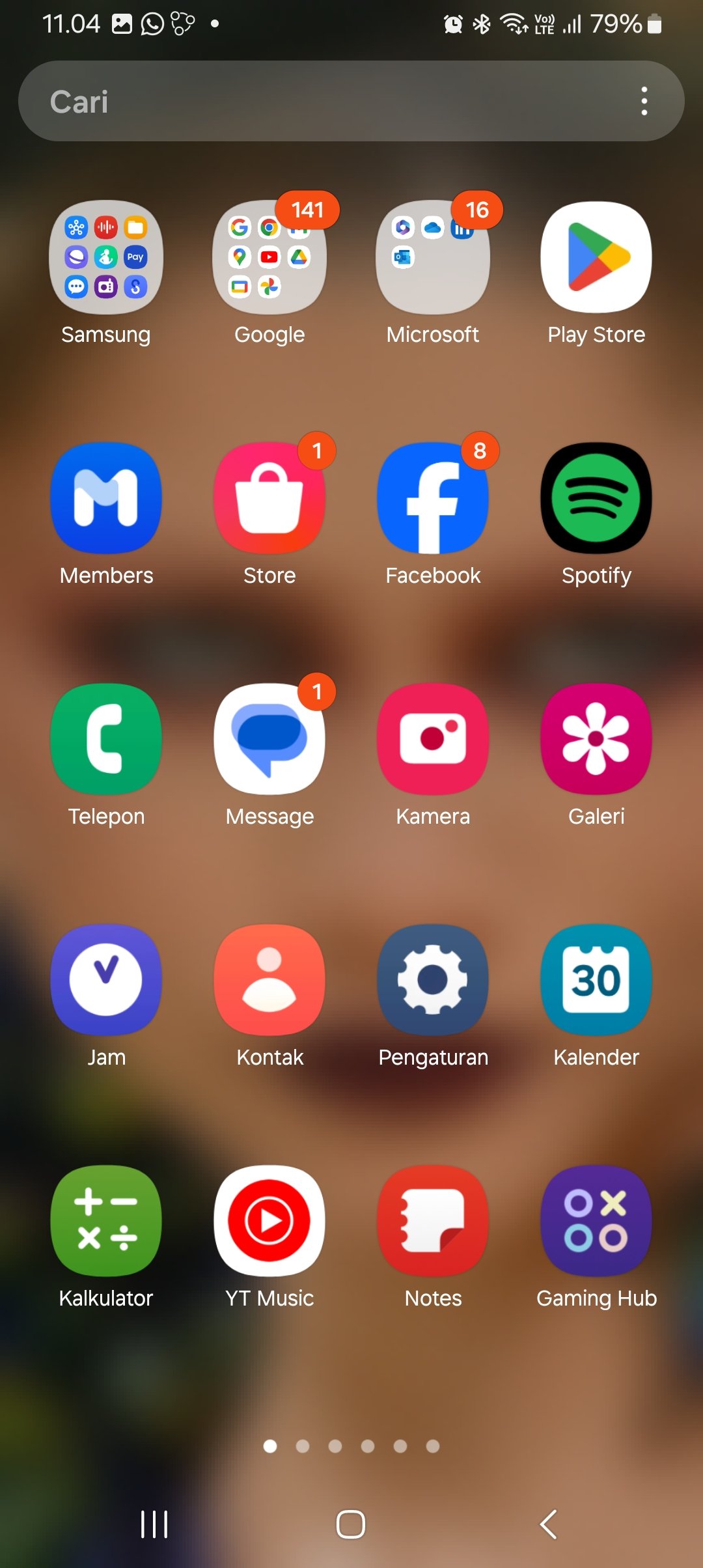The height and width of the screenshot is (1568, 703).
Task: Show recent apps with the recents key
Action: click(x=154, y=1524)
